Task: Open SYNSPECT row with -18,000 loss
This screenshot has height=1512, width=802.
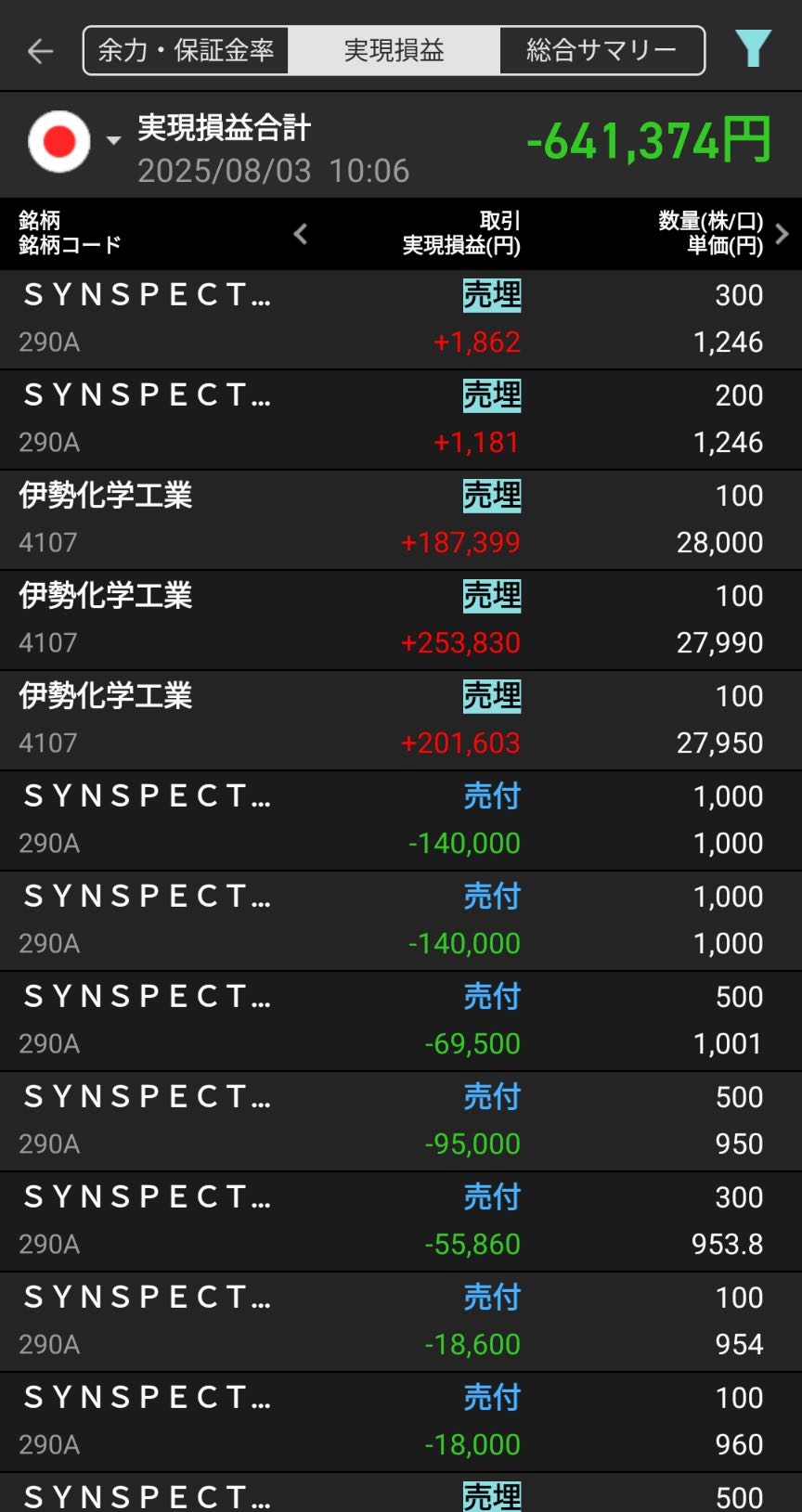Action: (x=401, y=1422)
